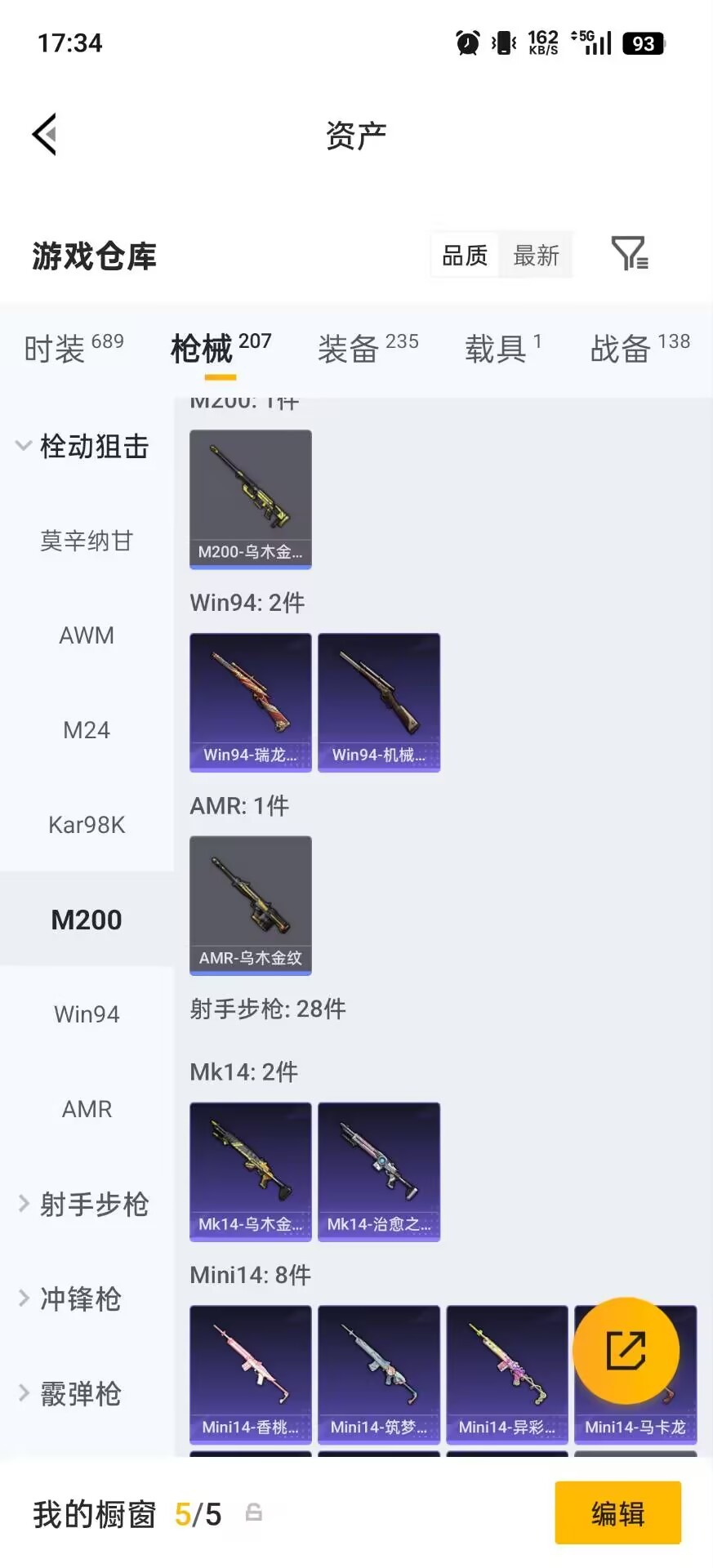Tap the back arrow at top left
Viewport: 713px width, 1568px height.
click(x=45, y=133)
